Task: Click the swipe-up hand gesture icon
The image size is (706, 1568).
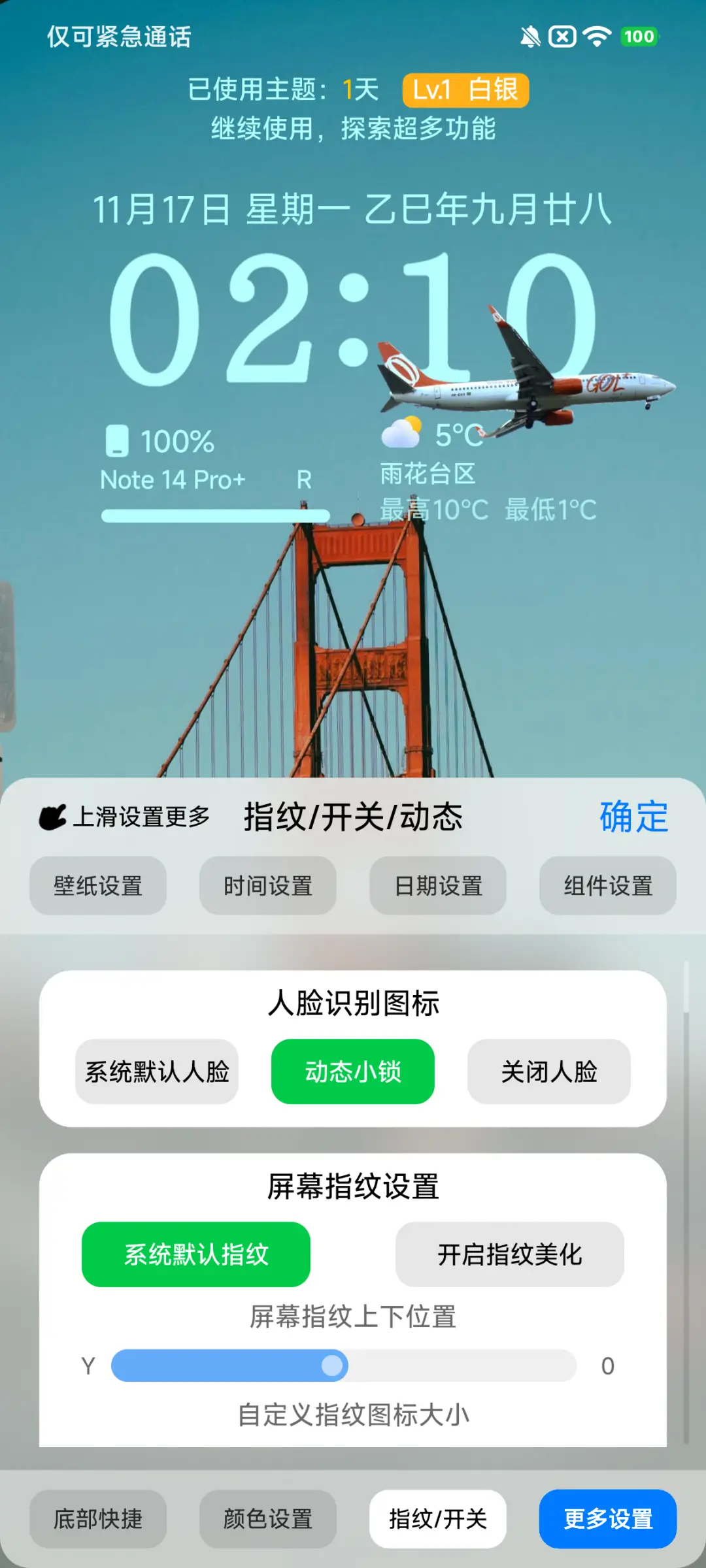Action: point(52,815)
